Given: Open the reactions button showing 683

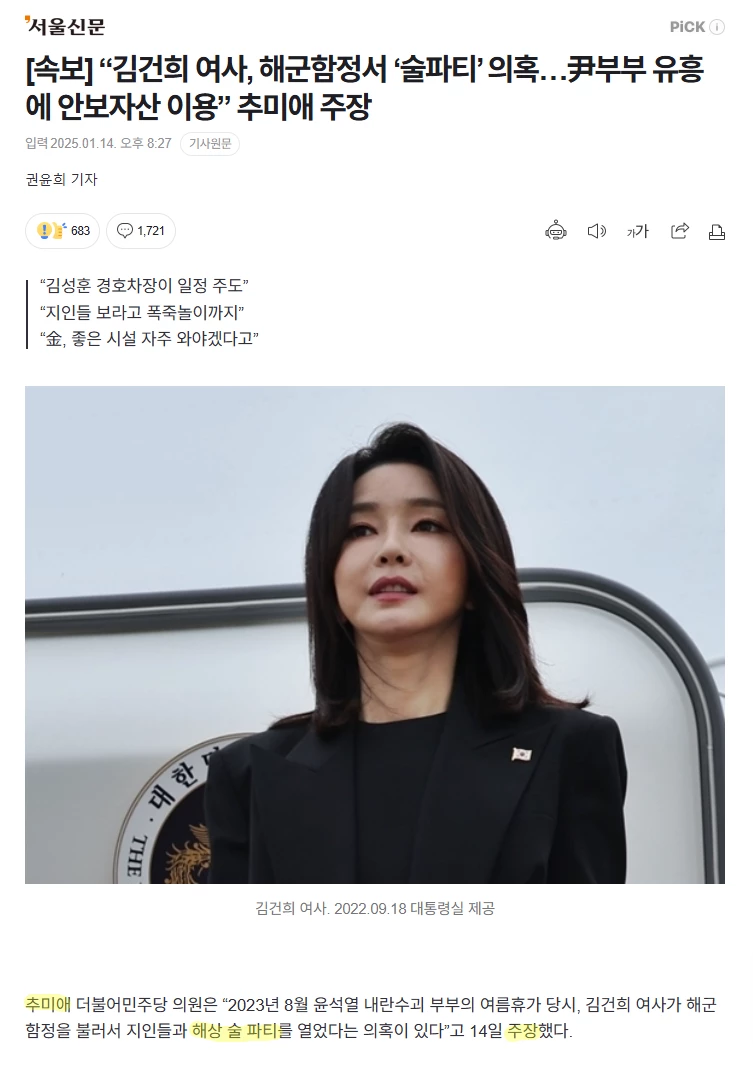Looking at the screenshot, I should 62,231.
